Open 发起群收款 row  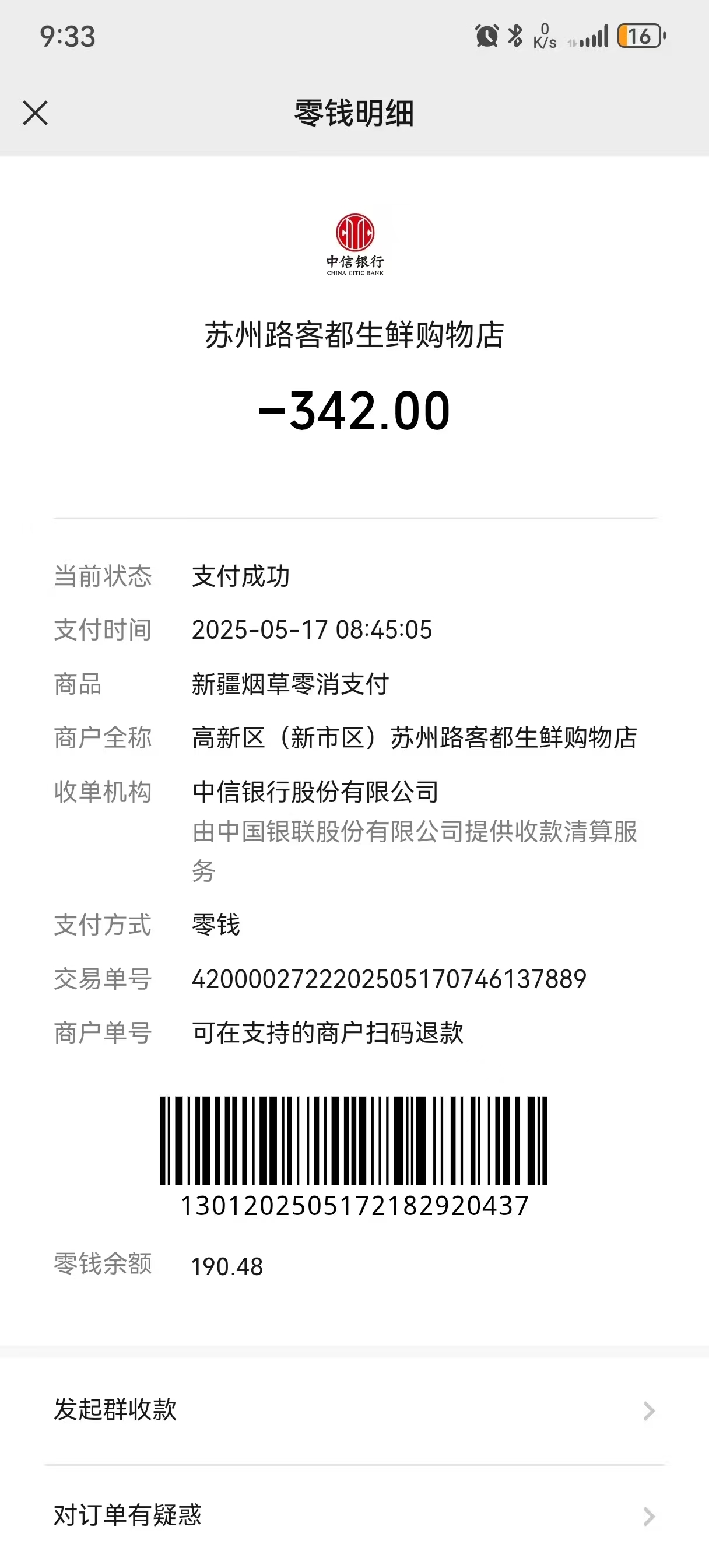354,1410
